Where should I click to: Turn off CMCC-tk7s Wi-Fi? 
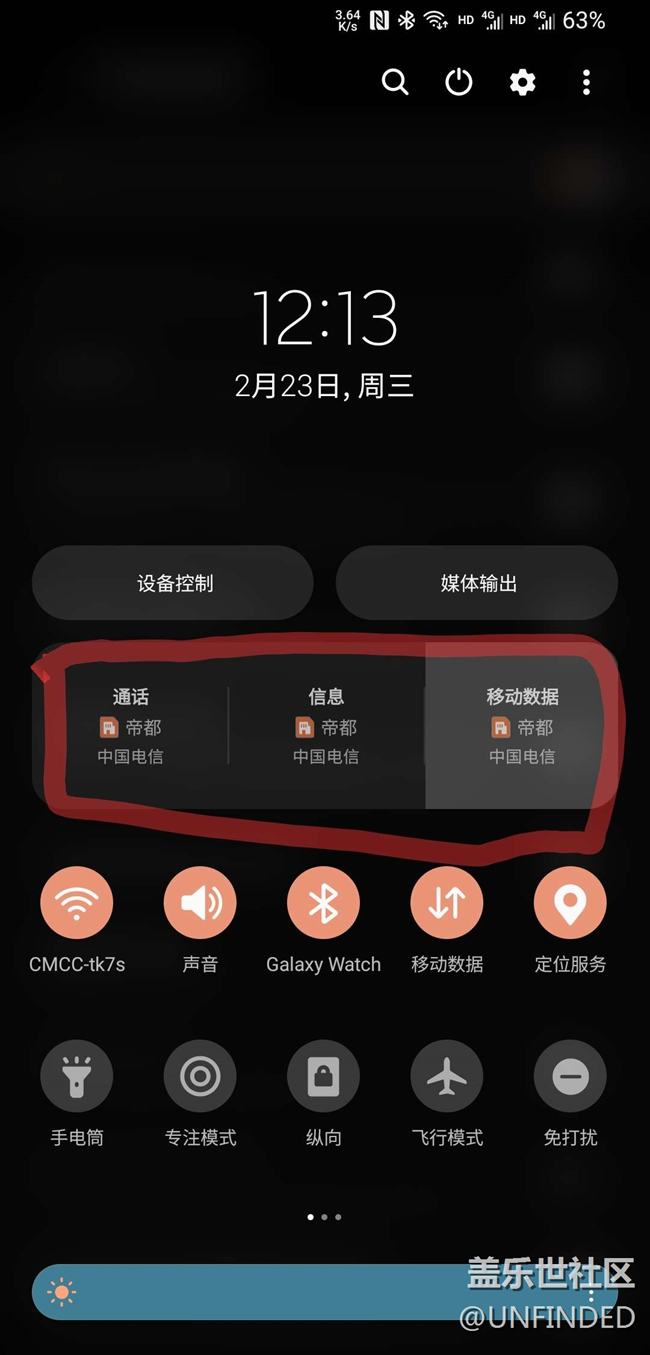77,904
